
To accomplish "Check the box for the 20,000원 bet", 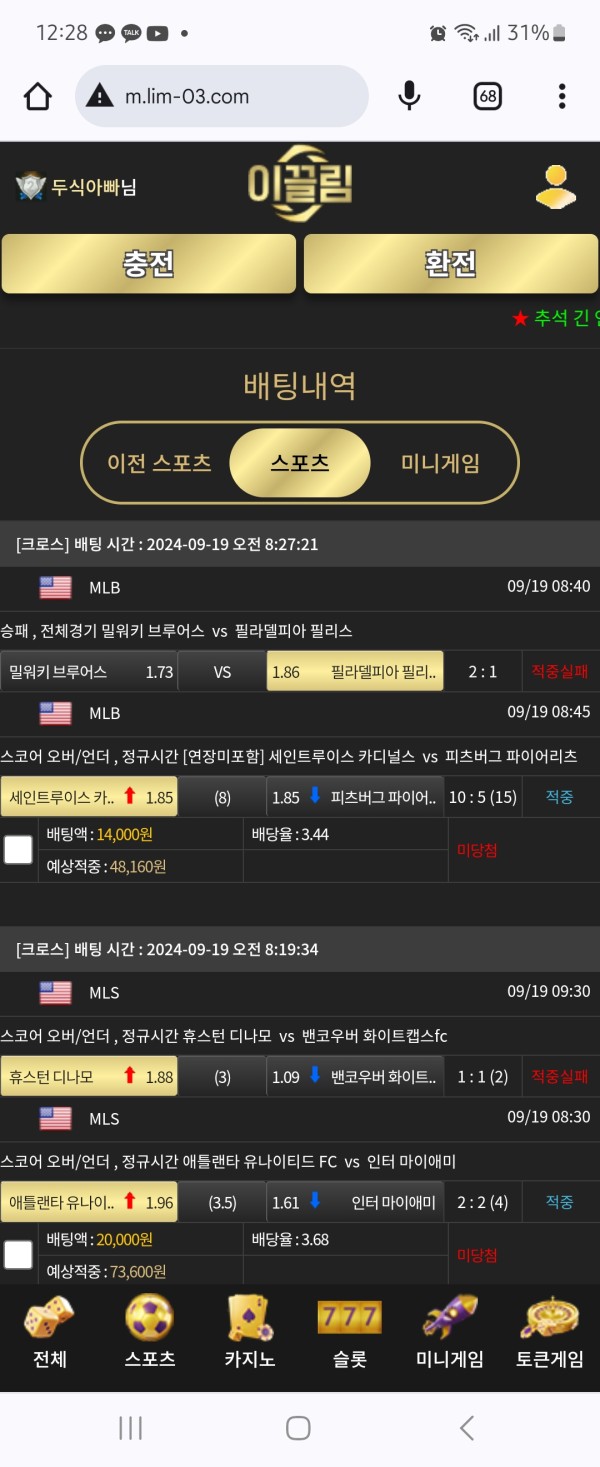I will pyautogui.click(x=18, y=1255).
